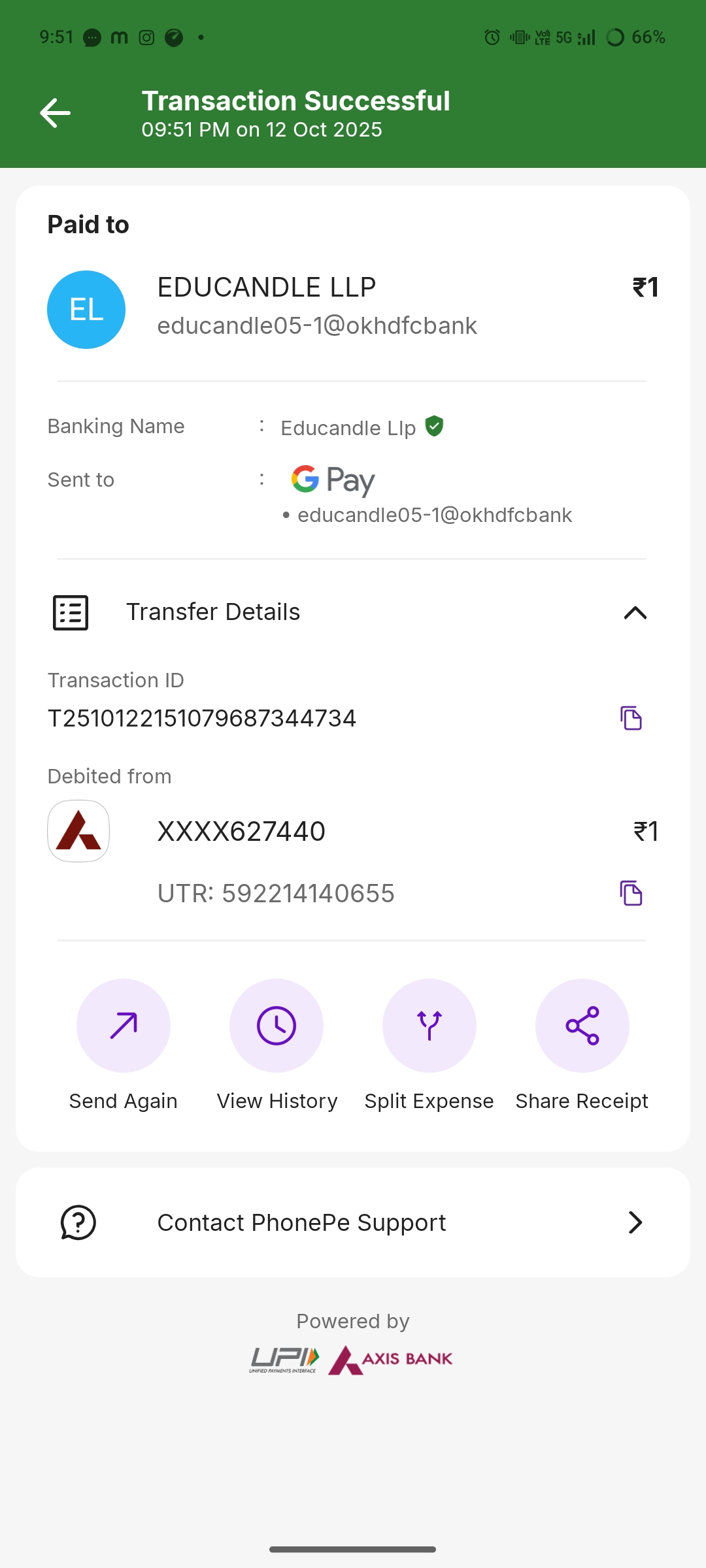Go back using the top arrow
This screenshot has height=1568, width=706.
pos(55,113)
